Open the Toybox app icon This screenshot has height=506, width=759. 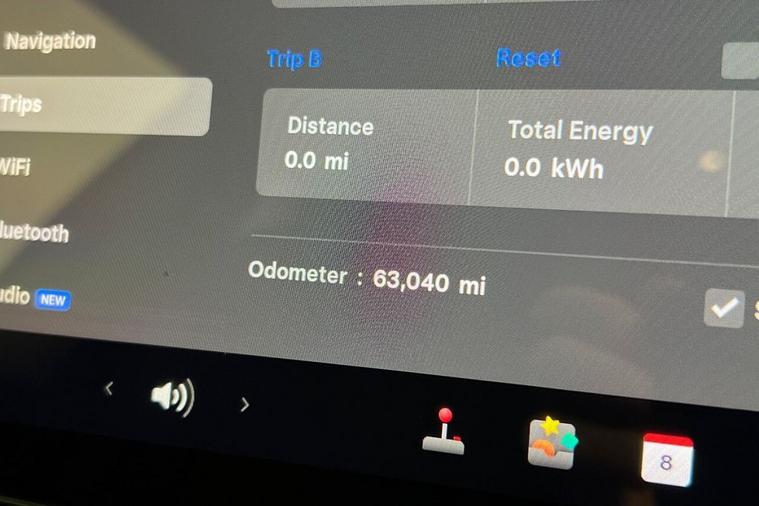point(553,443)
